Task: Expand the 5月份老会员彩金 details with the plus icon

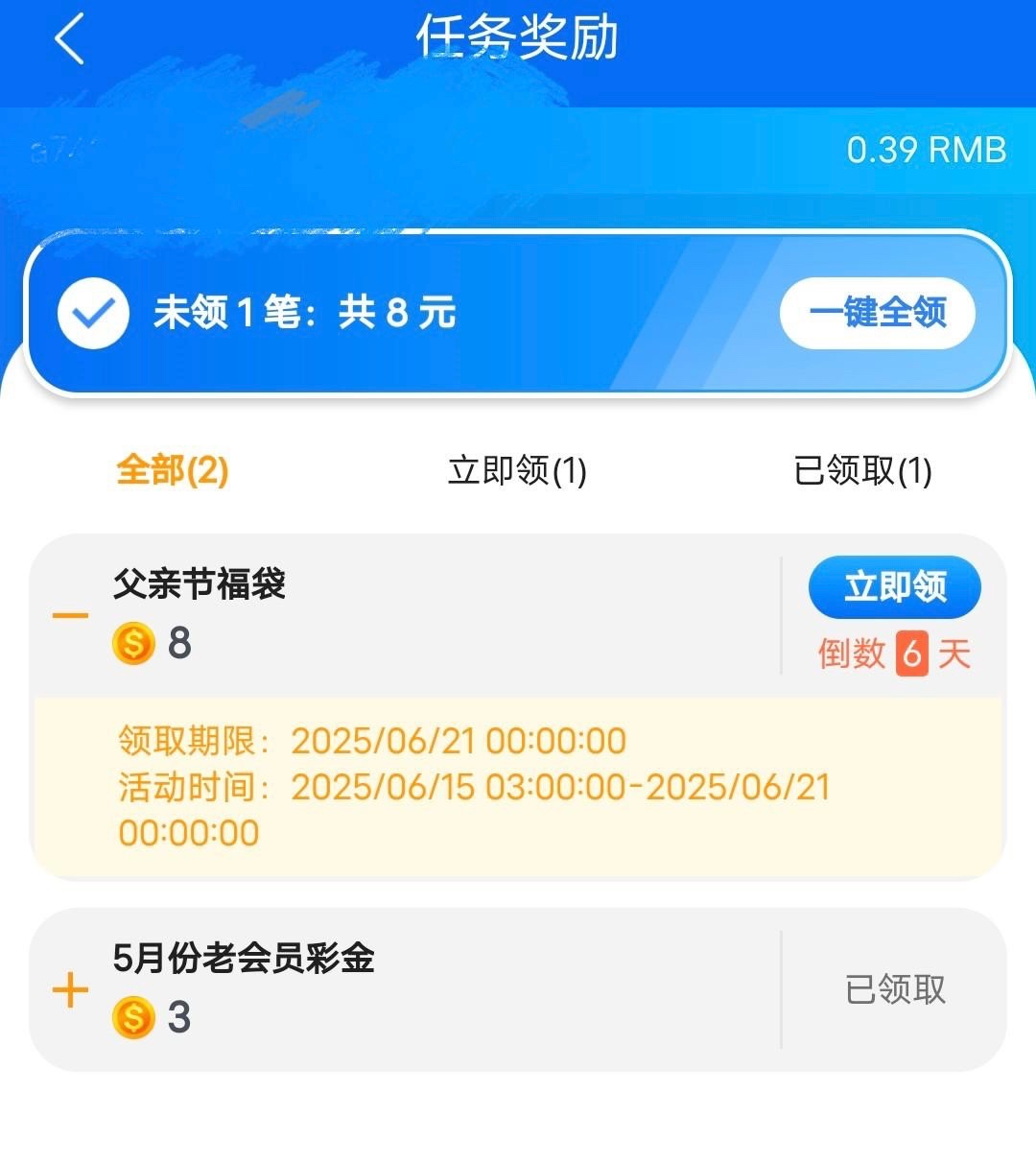Action: (x=70, y=990)
